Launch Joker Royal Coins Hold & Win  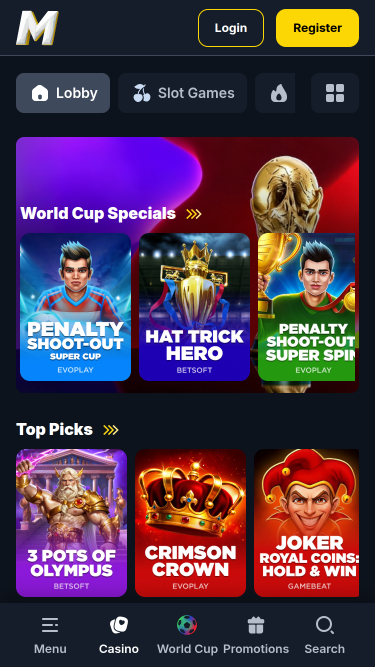[x=307, y=523]
